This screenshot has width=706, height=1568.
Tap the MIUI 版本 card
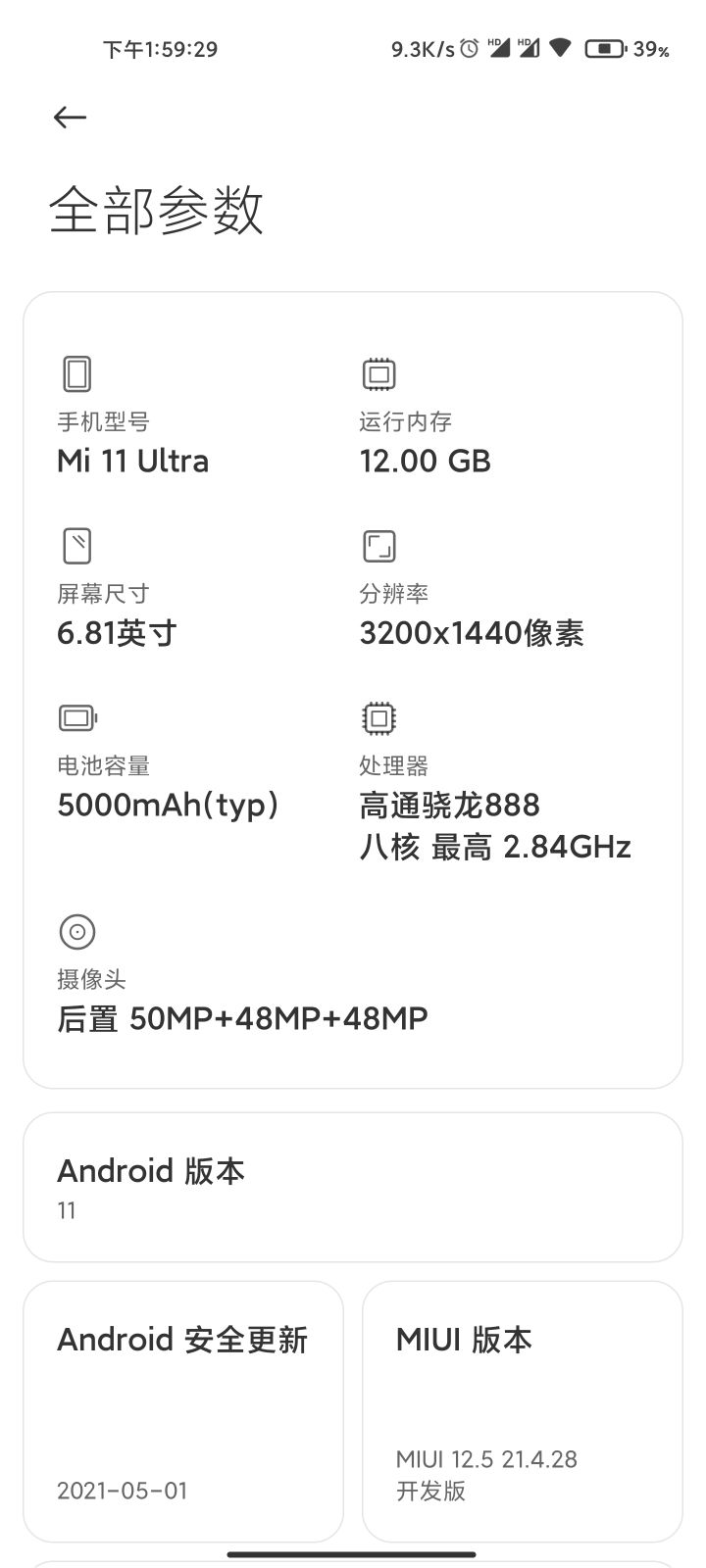pos(522,1411)
